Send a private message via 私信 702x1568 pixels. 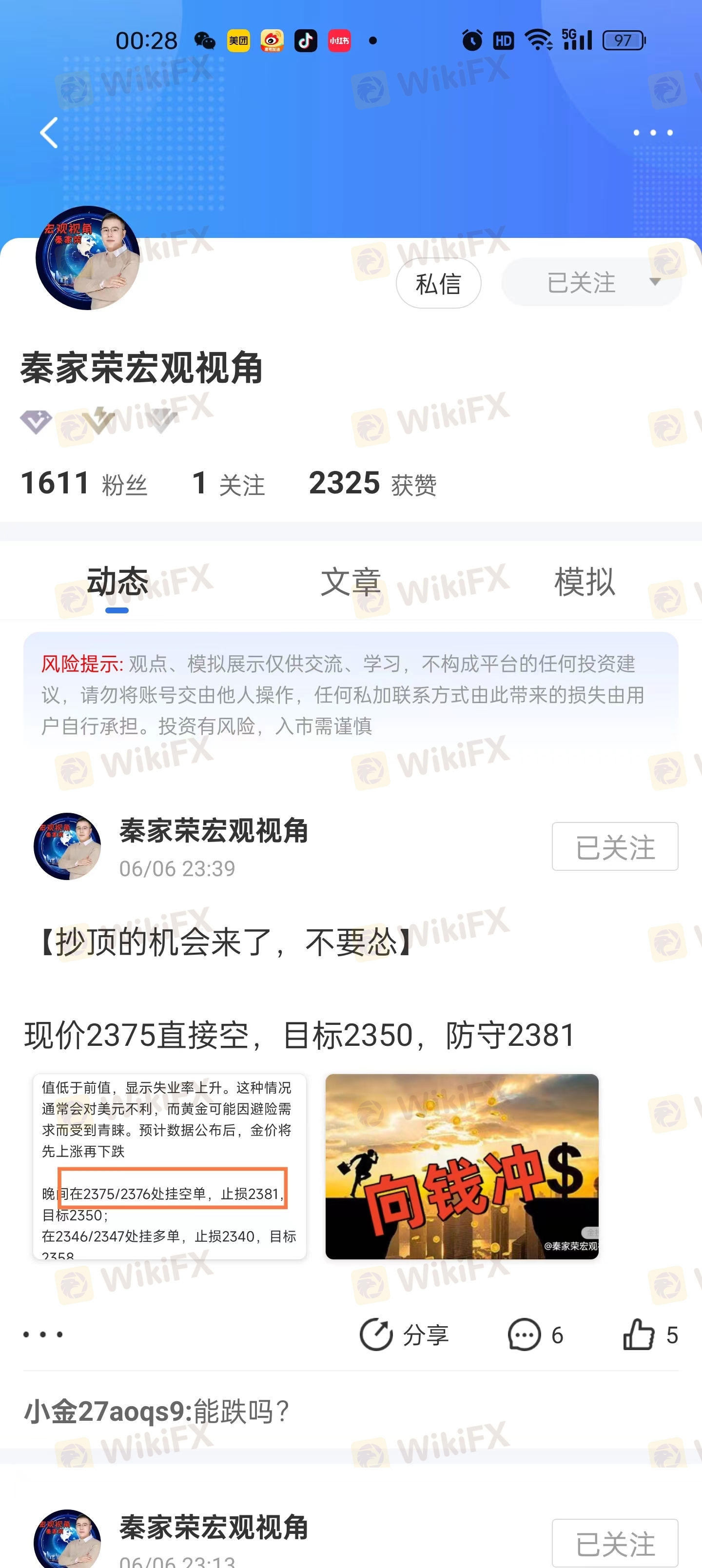pyautogui.click(x=438, y=284)
